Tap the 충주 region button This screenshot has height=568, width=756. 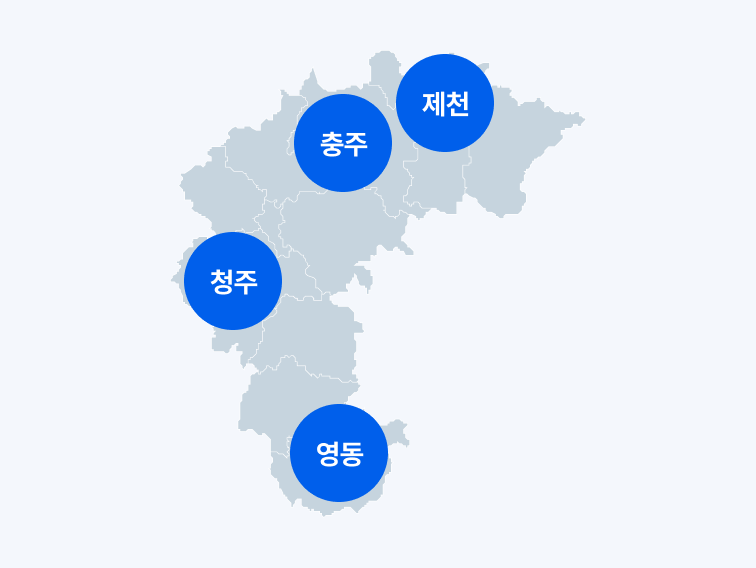click(x=343, y=143)
